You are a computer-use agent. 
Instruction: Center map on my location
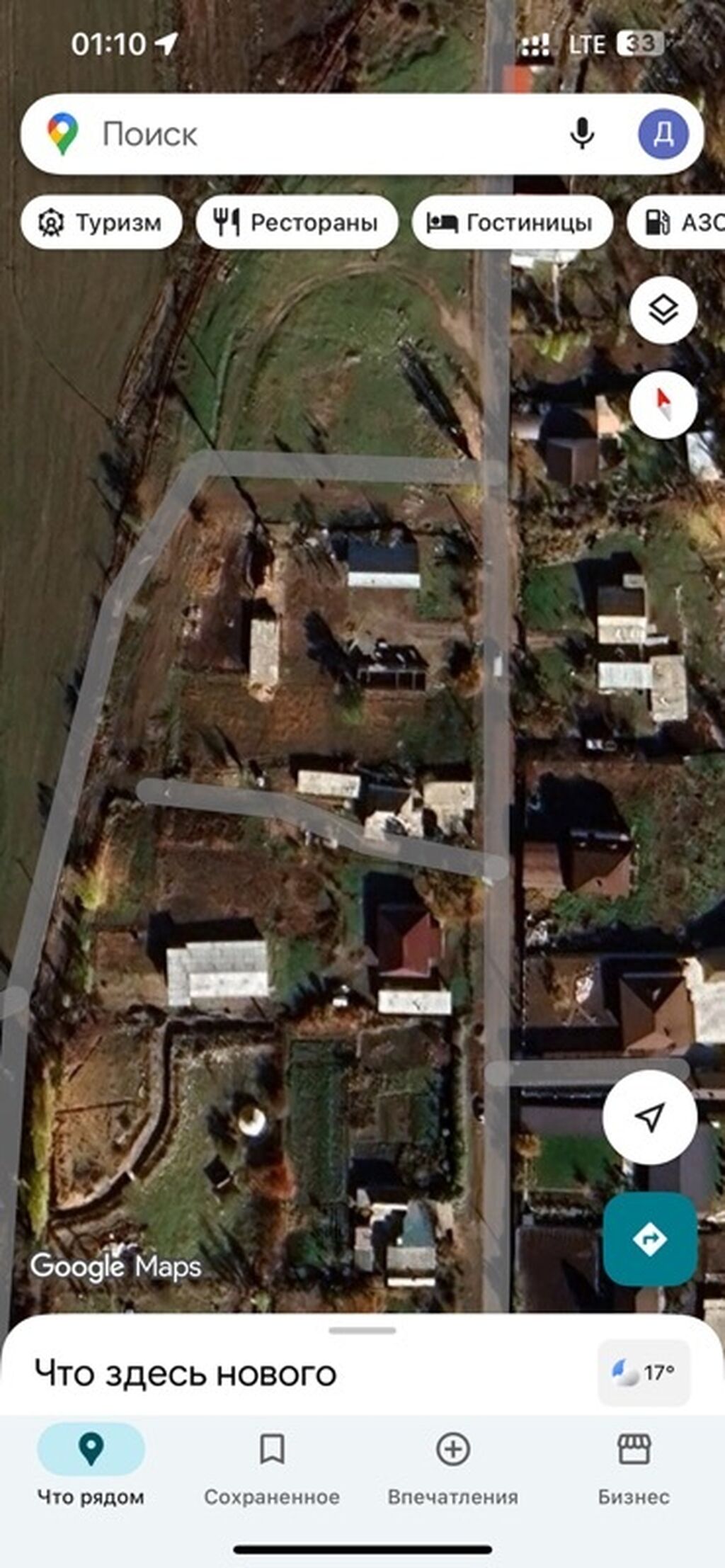(x=649, y=1117)
